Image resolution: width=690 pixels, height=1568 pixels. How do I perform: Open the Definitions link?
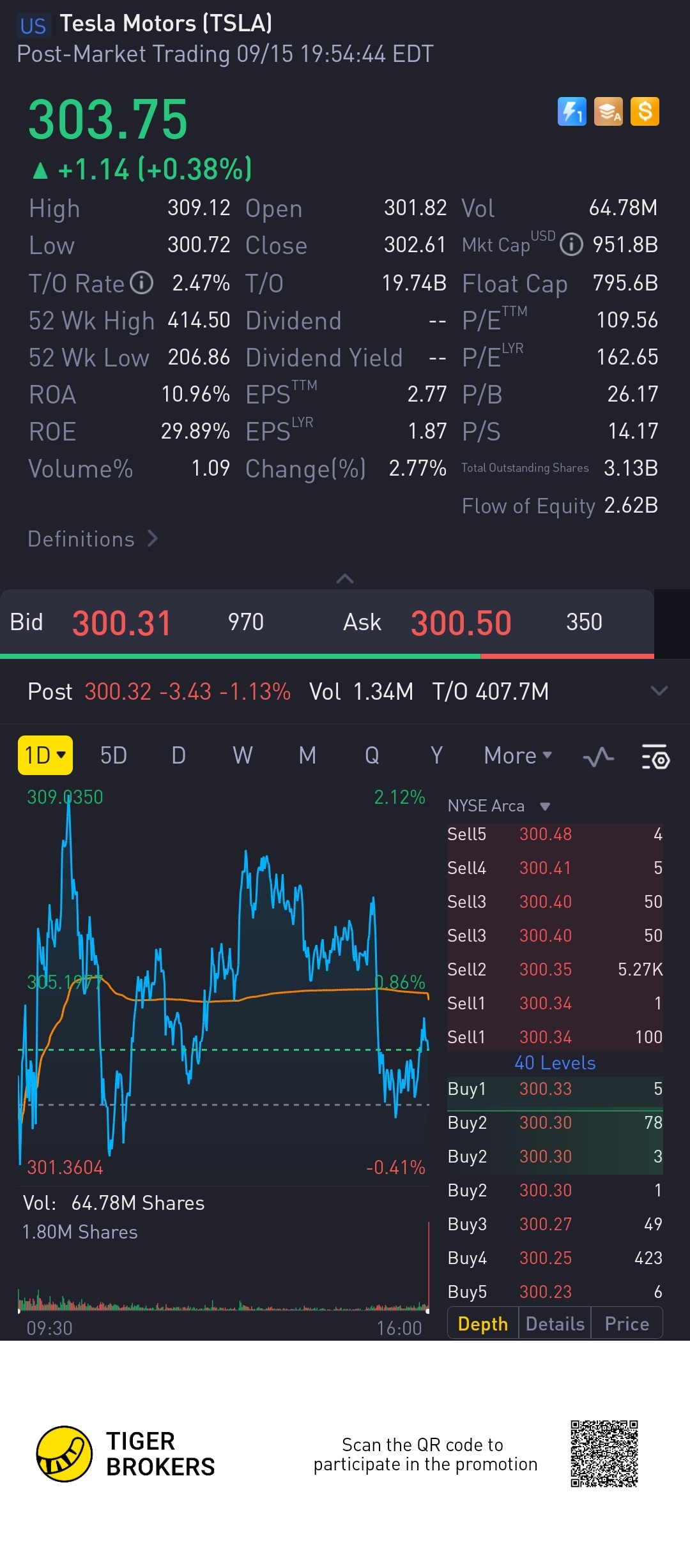coord(93,539)
